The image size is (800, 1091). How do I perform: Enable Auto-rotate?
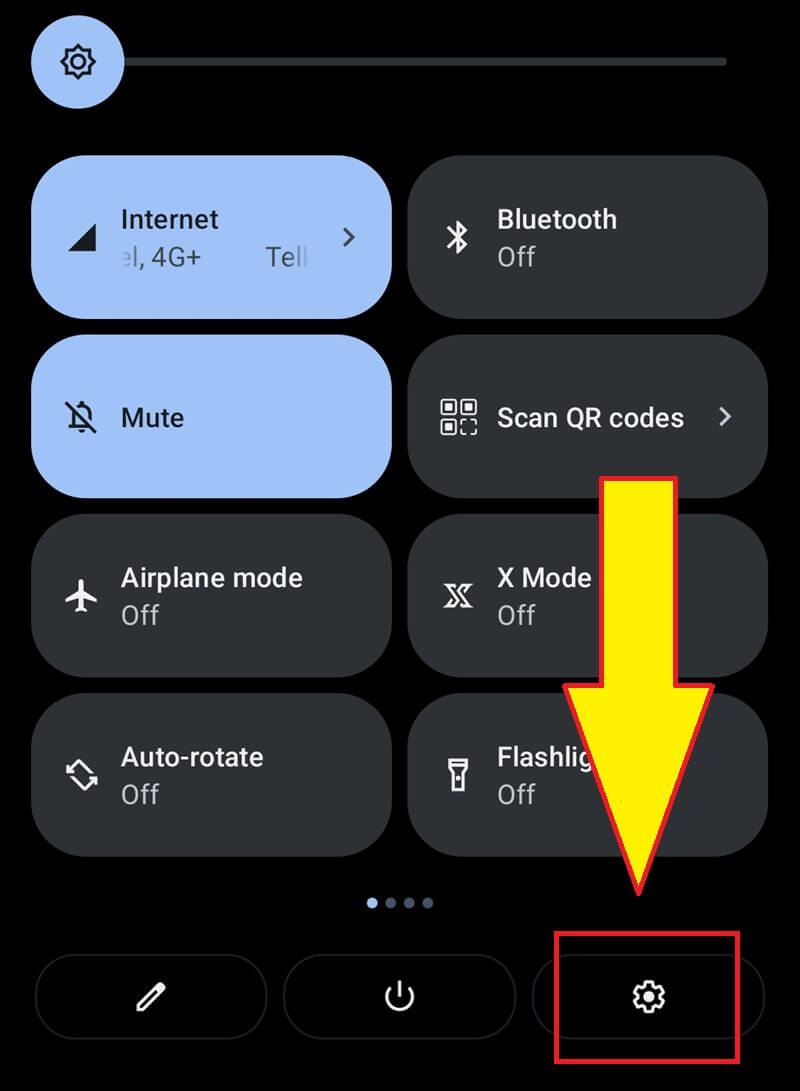click(211, 775)
